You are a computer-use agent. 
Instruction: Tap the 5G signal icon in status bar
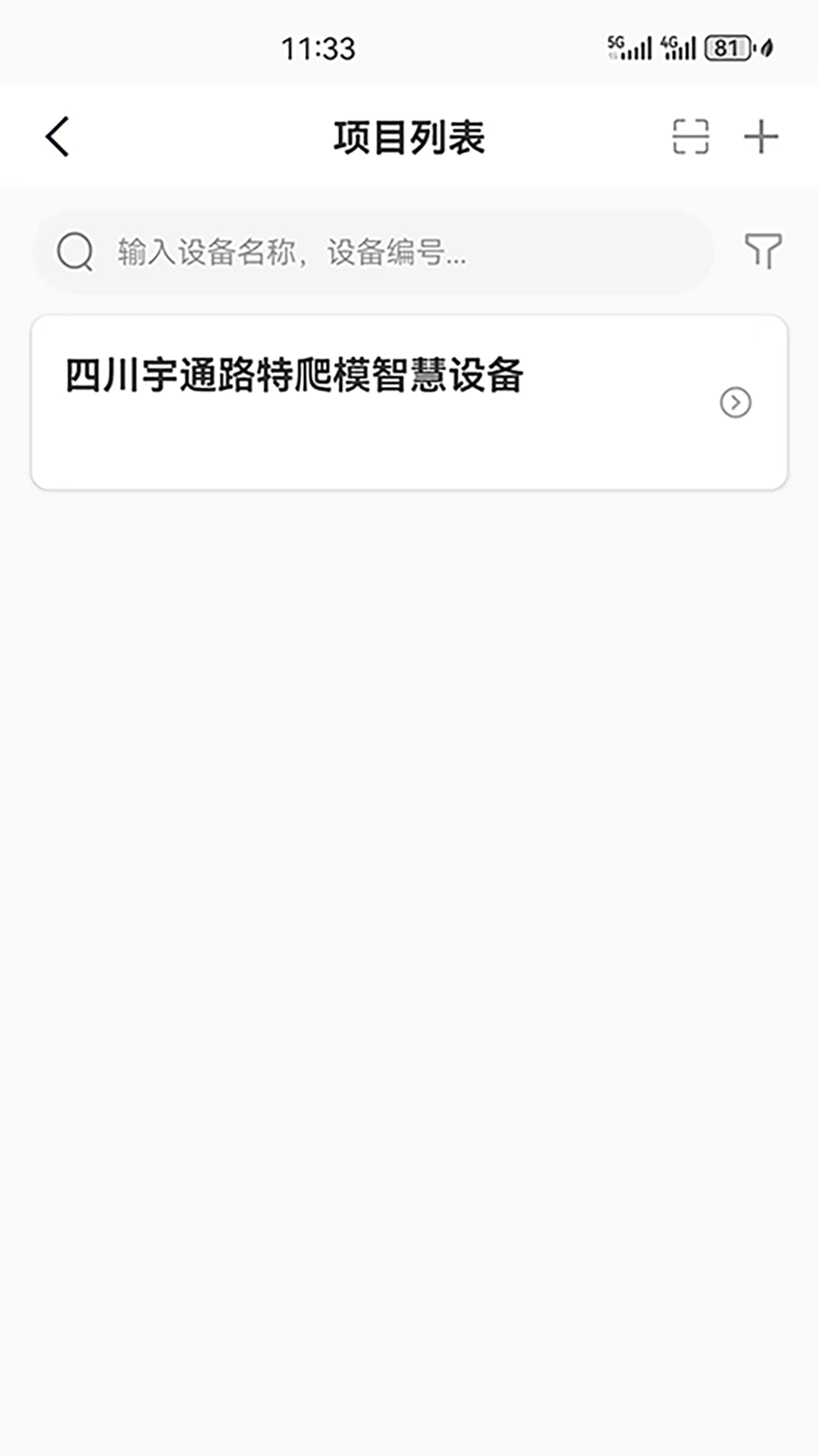pyautogui.click(x=629, y=48)
